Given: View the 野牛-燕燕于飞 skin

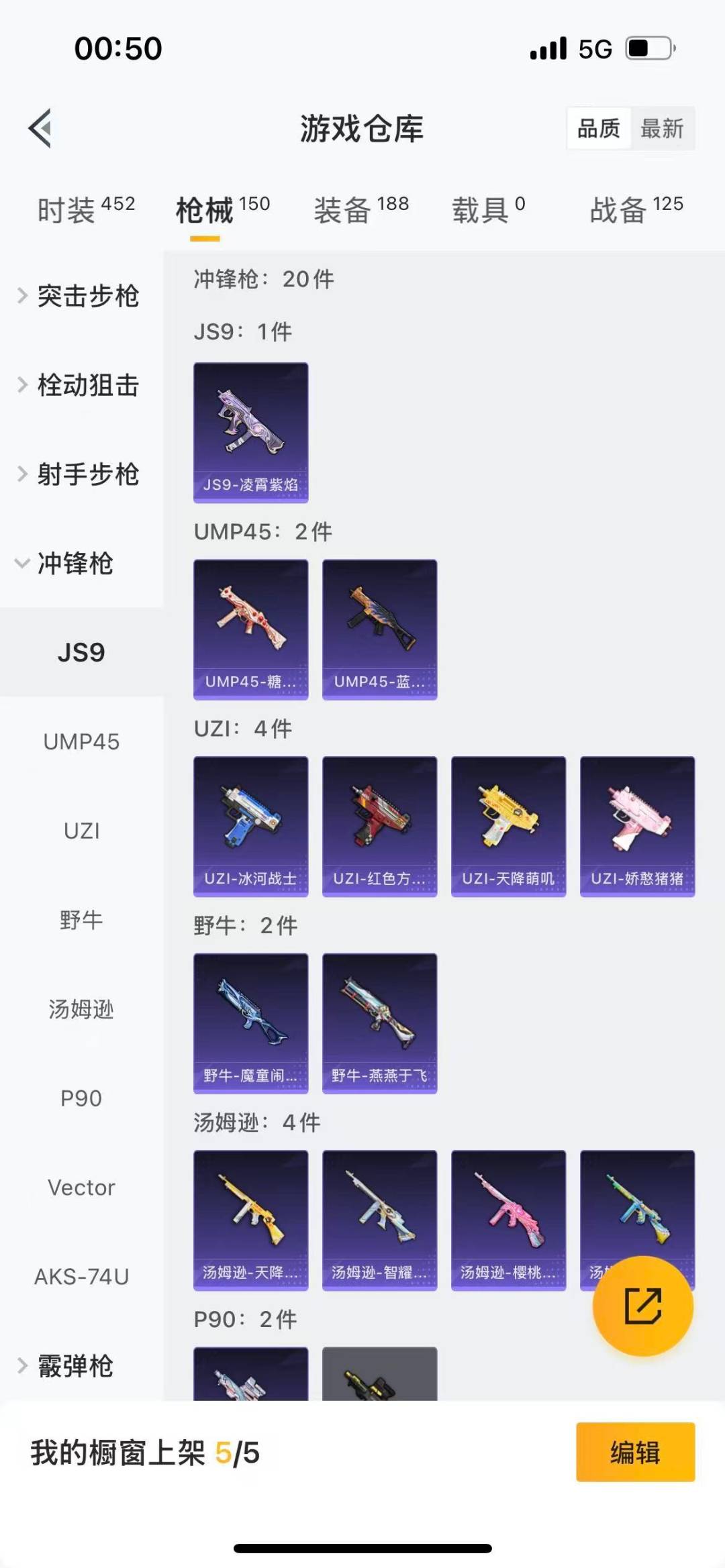Looking at the screenshot, I should (x=379, y=1023).
